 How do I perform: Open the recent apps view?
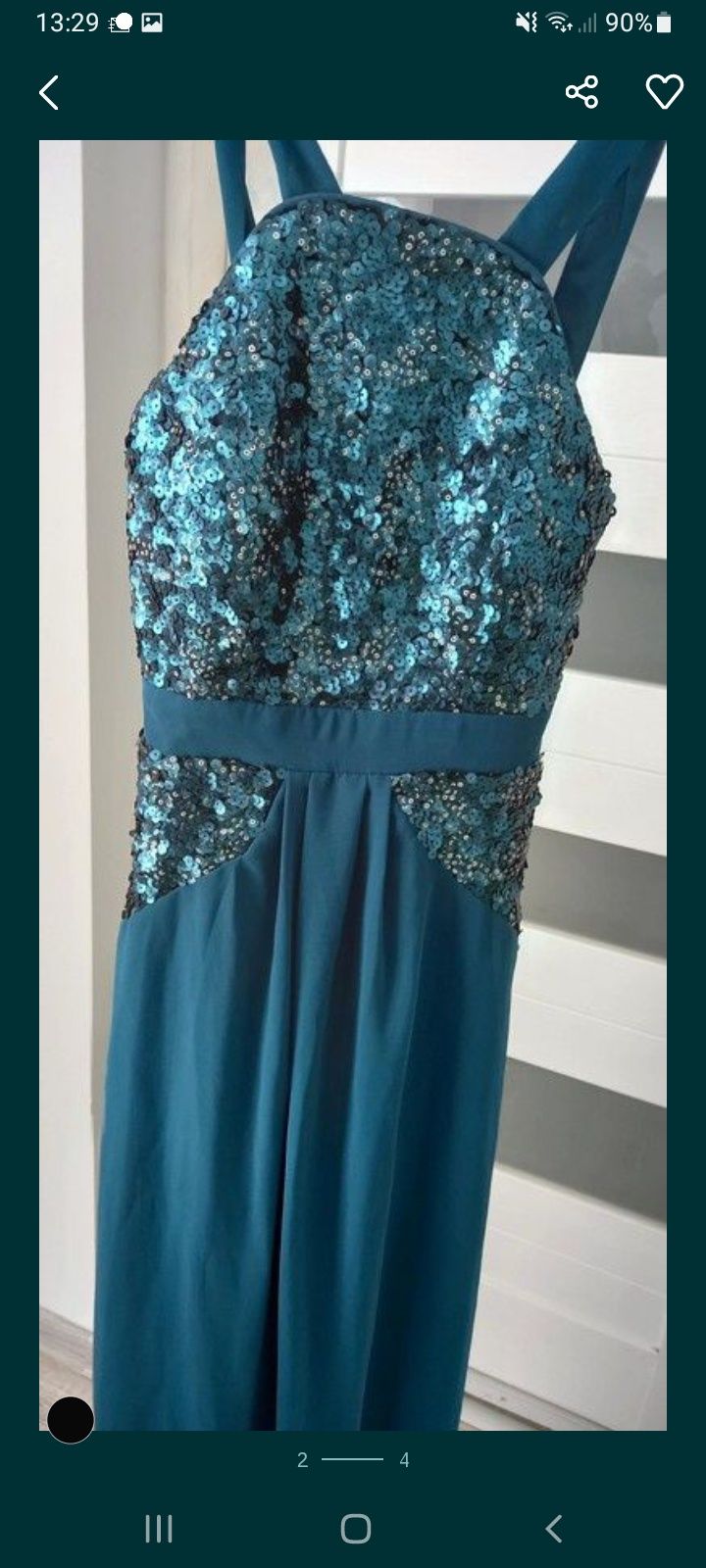[159, 1528]
